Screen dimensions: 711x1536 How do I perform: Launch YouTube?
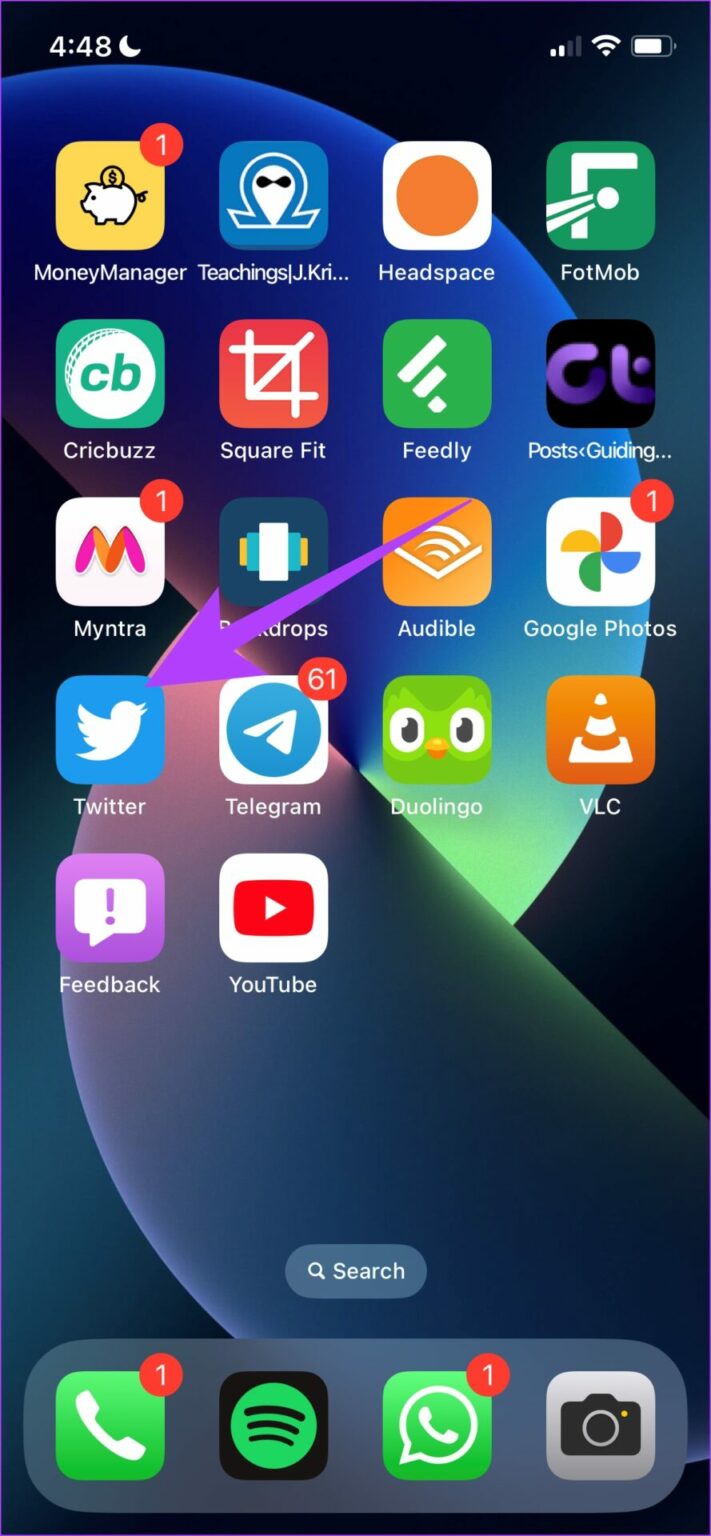(x=273, y=908)
